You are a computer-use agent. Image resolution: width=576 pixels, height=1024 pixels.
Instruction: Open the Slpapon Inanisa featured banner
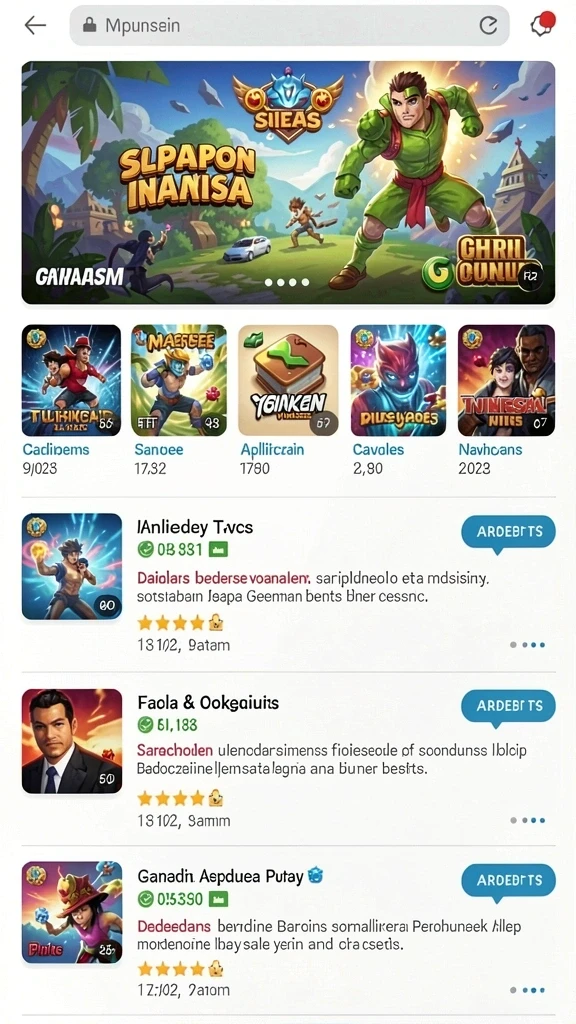click(x=288, y=183)
